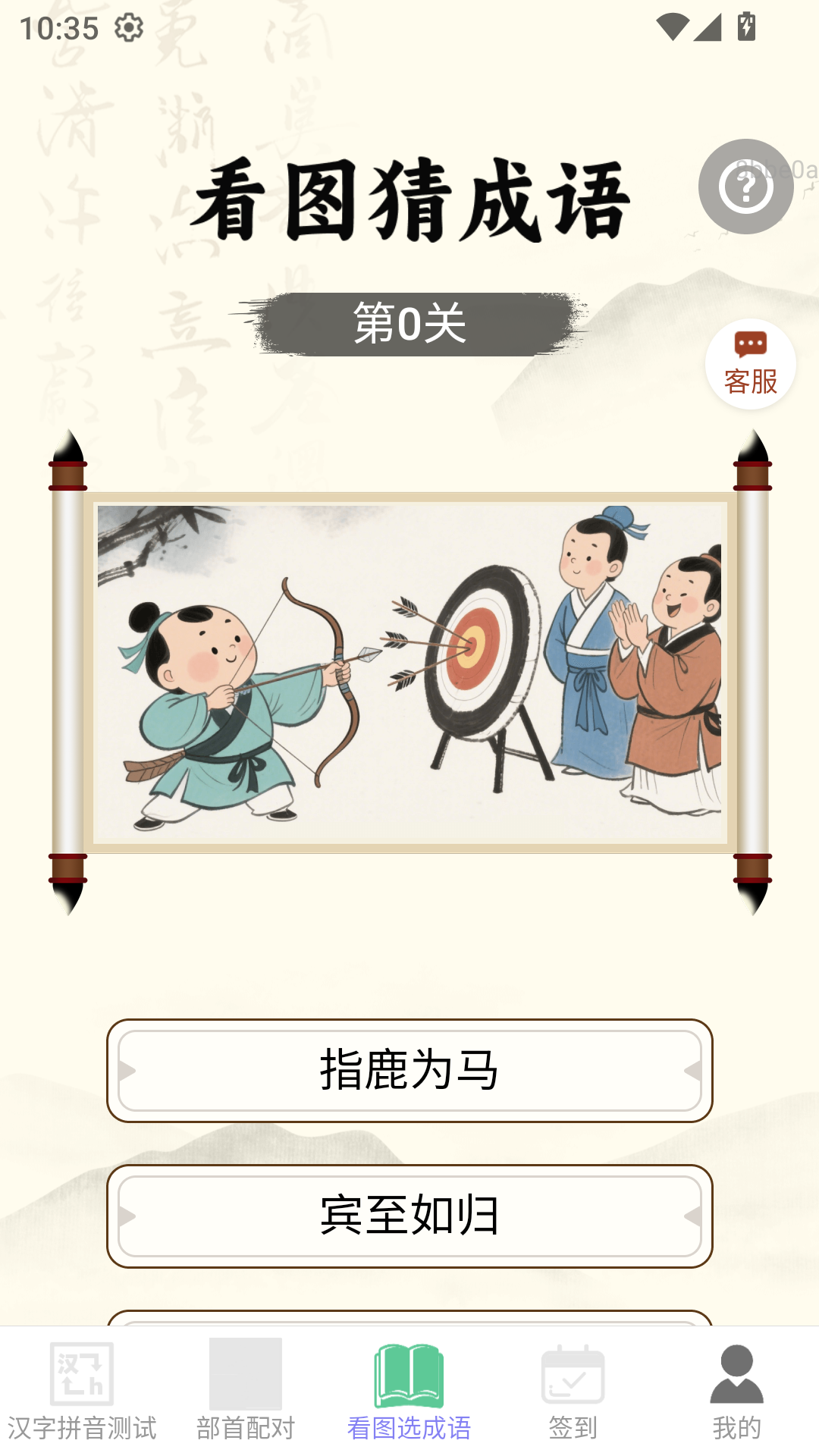Choose the answer 指鹿为马
Viewport: 819px width, 1456px height.
click(x=409, y=1070)
